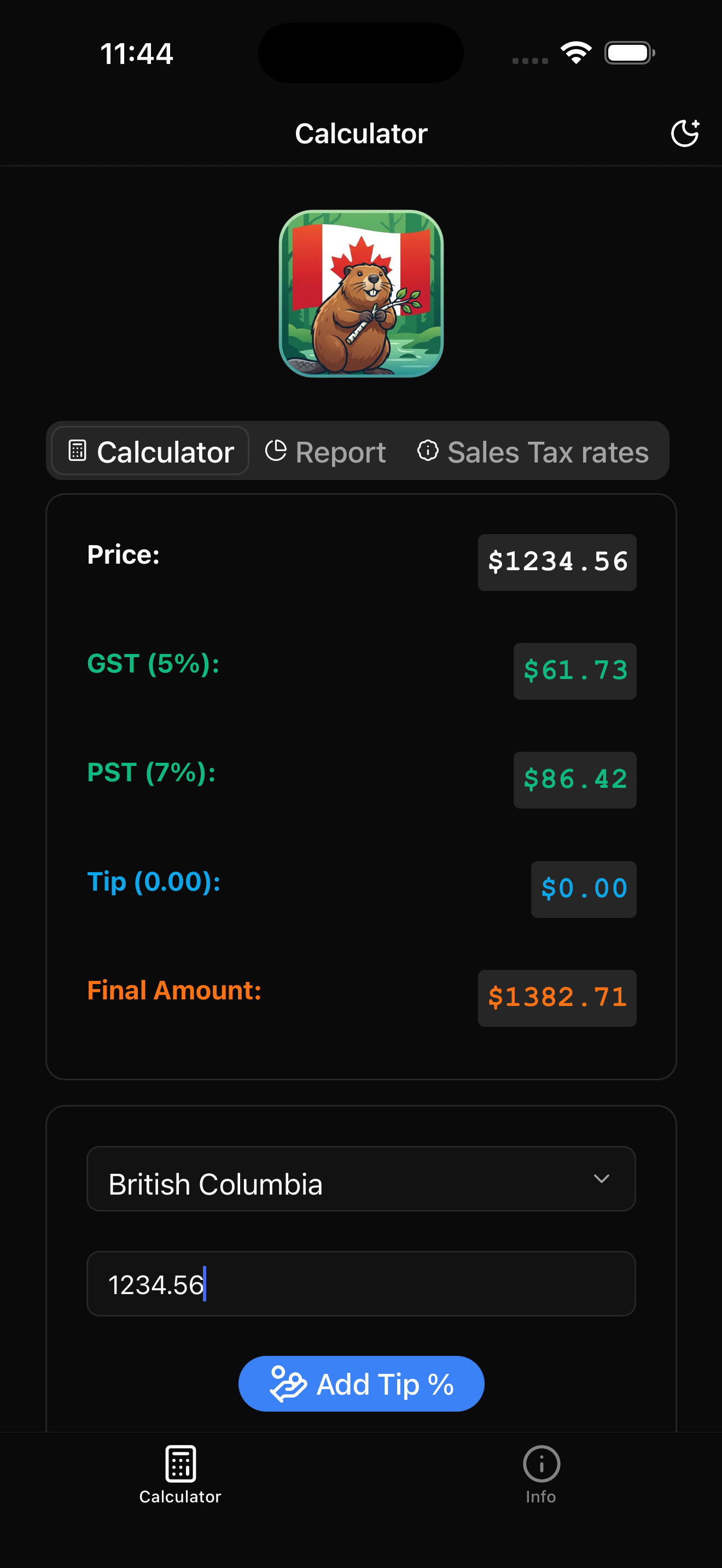Toggle dark mode with the moon icon
Image resolution: width=722 pixels, height=1568 pixels.
(x=684, y=133)
